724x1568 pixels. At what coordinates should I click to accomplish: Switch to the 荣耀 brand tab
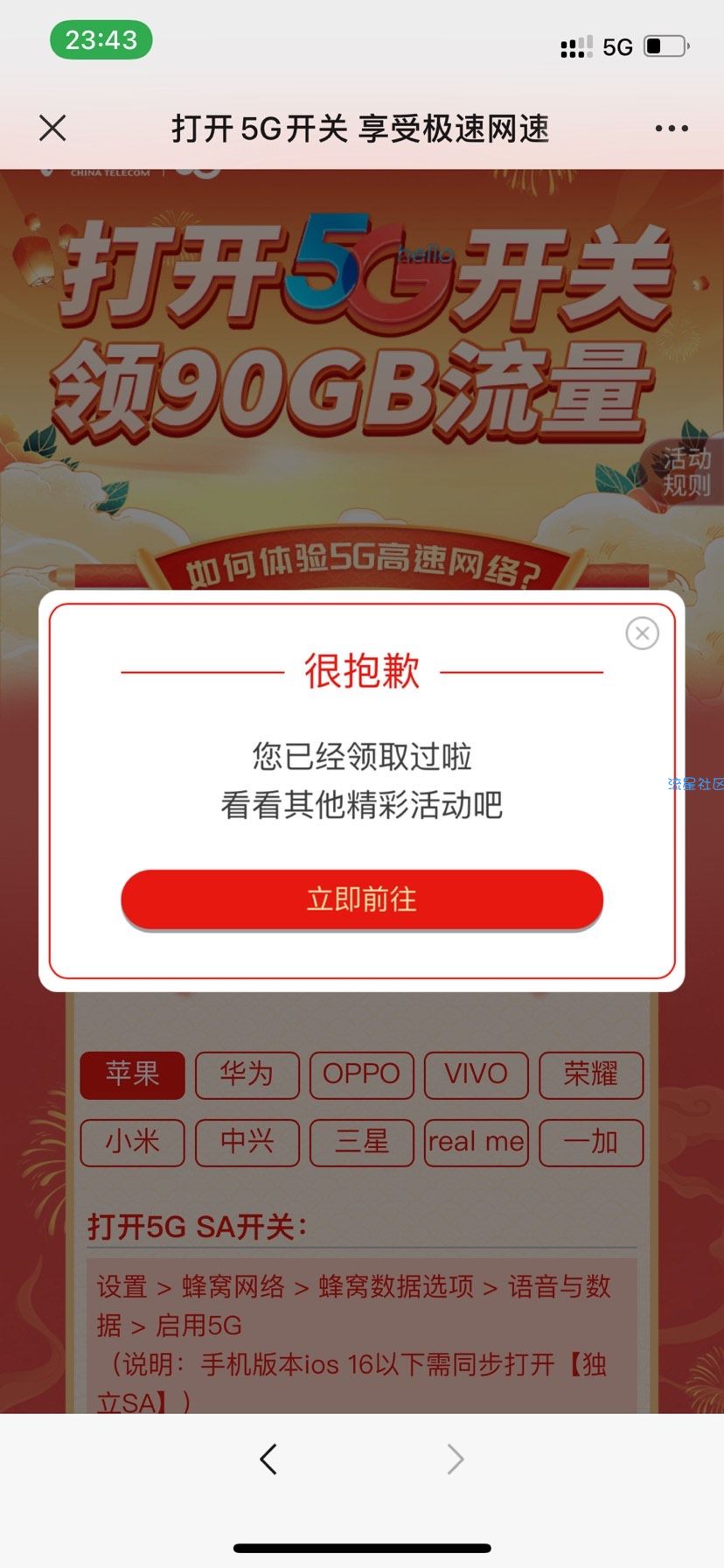click(x=590, y=1074)
